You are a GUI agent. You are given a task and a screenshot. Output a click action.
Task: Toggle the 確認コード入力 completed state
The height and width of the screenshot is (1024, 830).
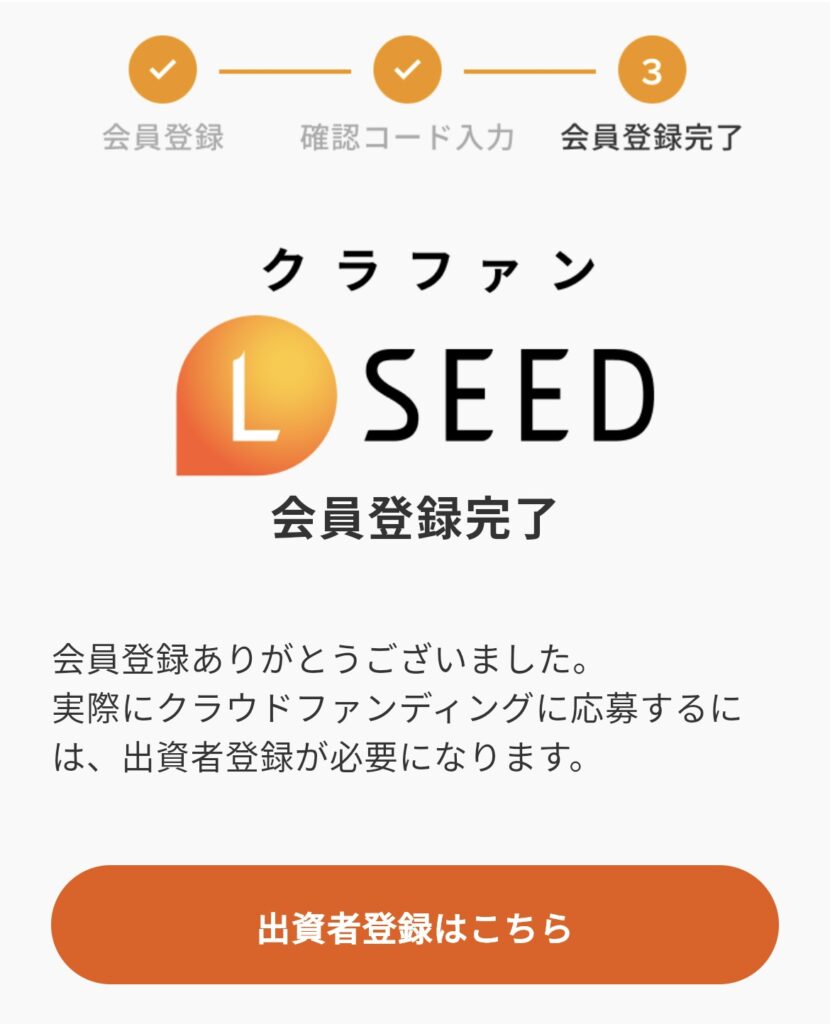coord(406,70)
